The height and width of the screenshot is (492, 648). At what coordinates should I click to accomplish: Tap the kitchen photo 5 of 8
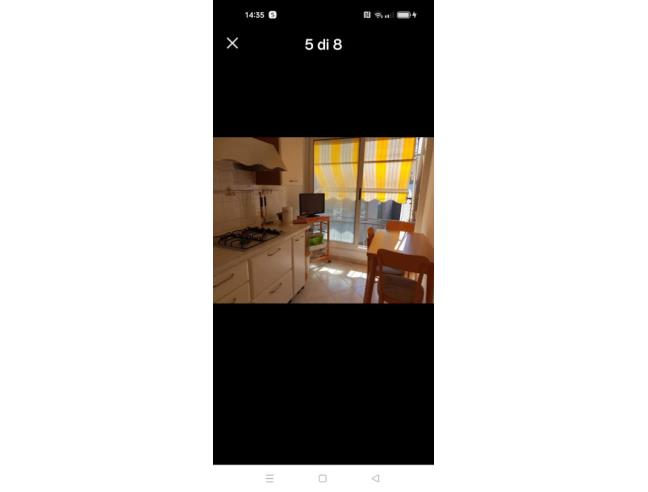pyautogui.click(x=323, y=220)
